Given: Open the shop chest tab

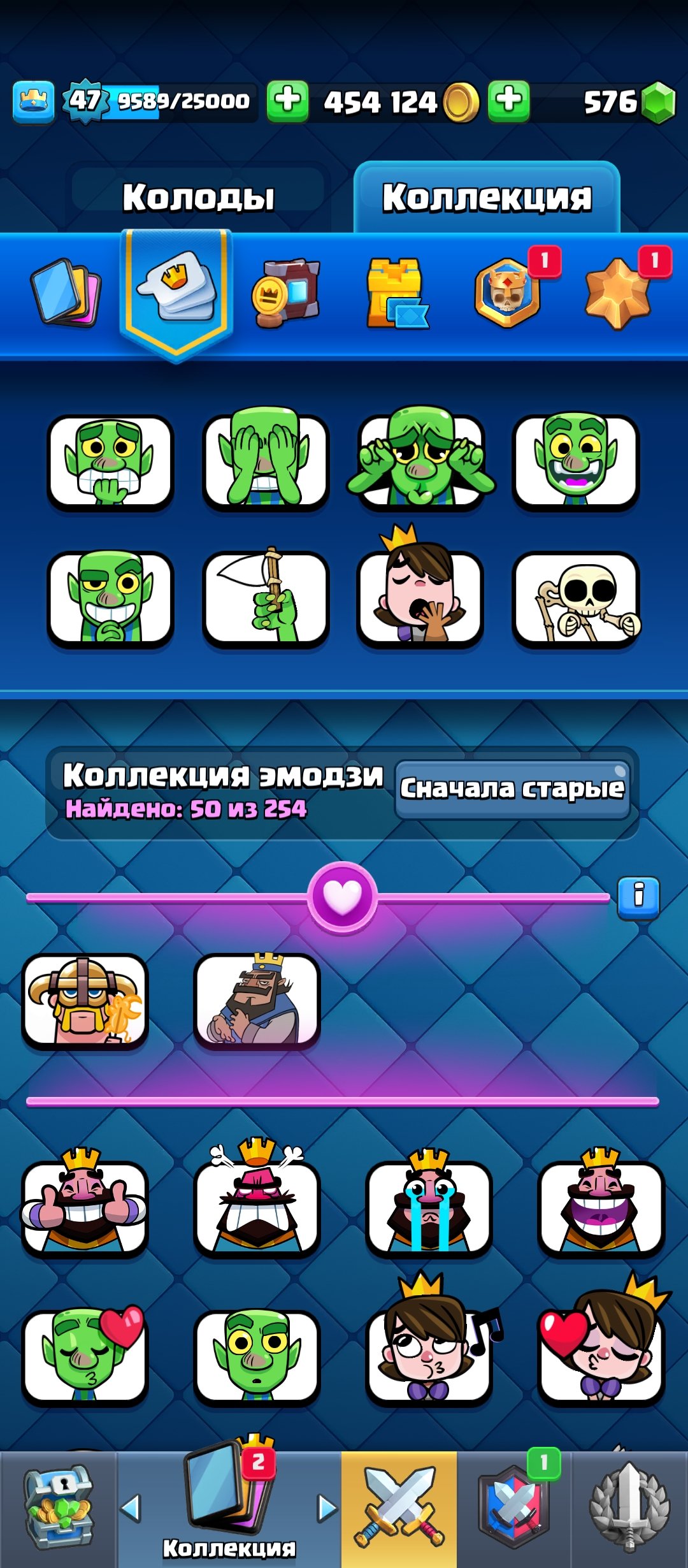Looking at the screenshot, I should click(58, 1509).
